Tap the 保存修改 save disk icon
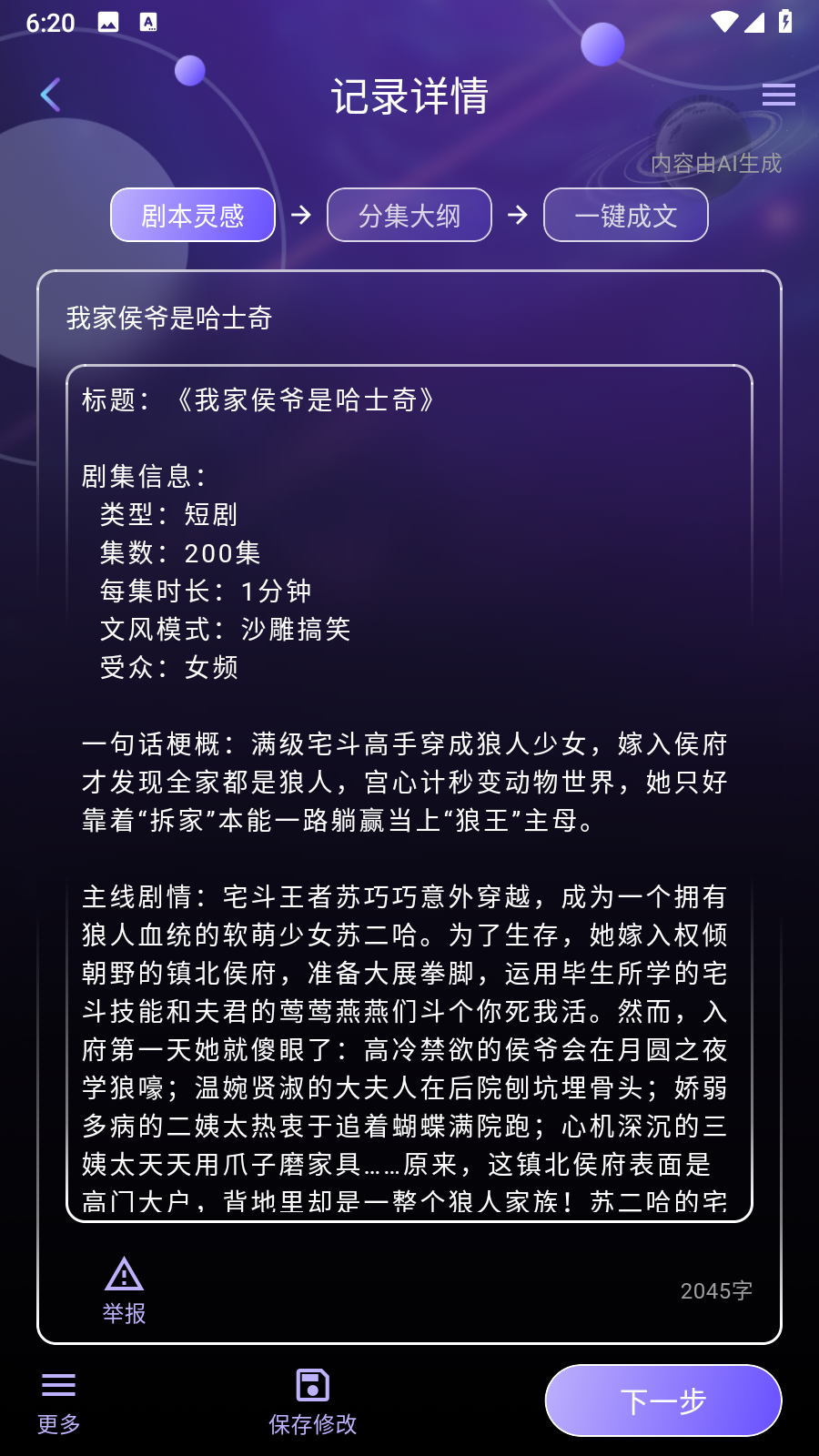 point(312,1385)
